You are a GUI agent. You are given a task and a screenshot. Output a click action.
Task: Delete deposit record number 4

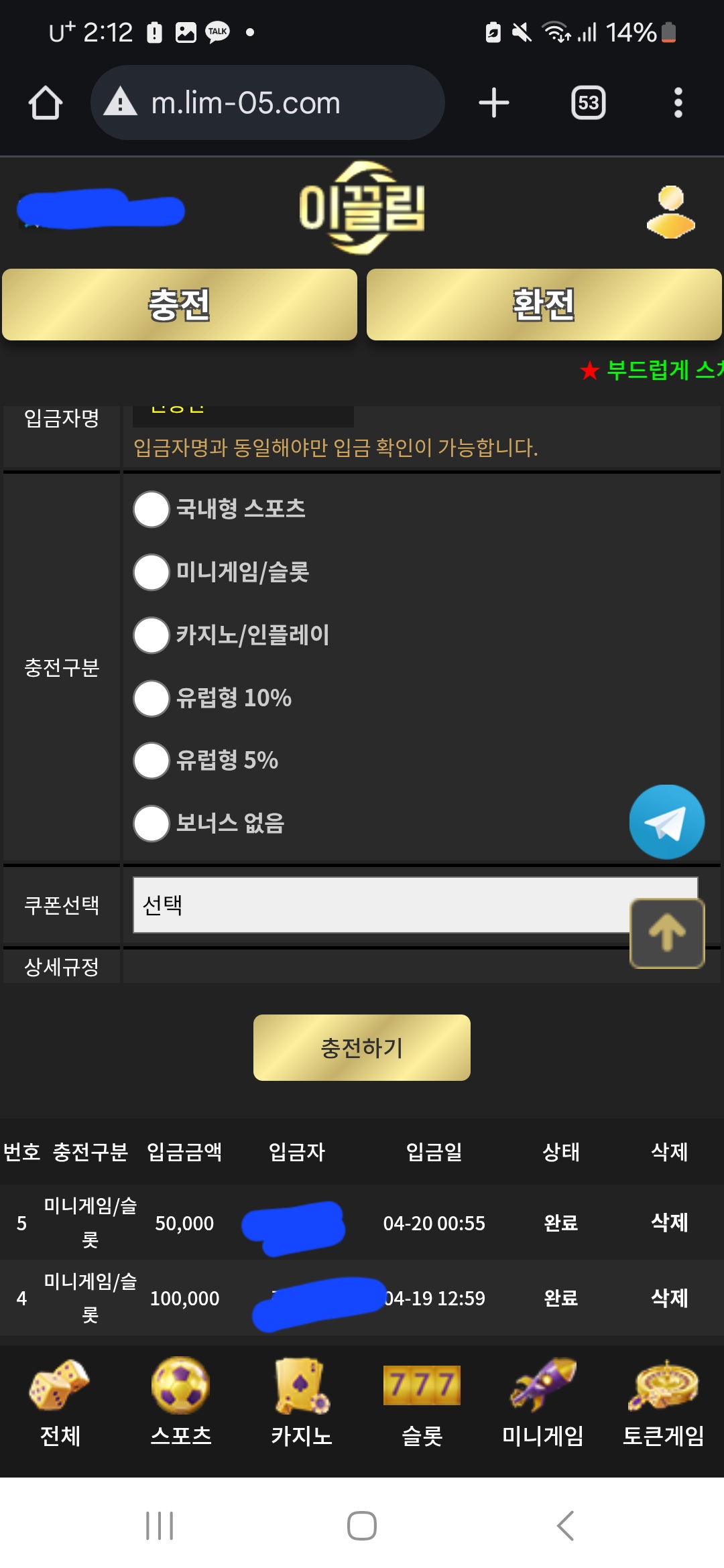point(670,1298)
